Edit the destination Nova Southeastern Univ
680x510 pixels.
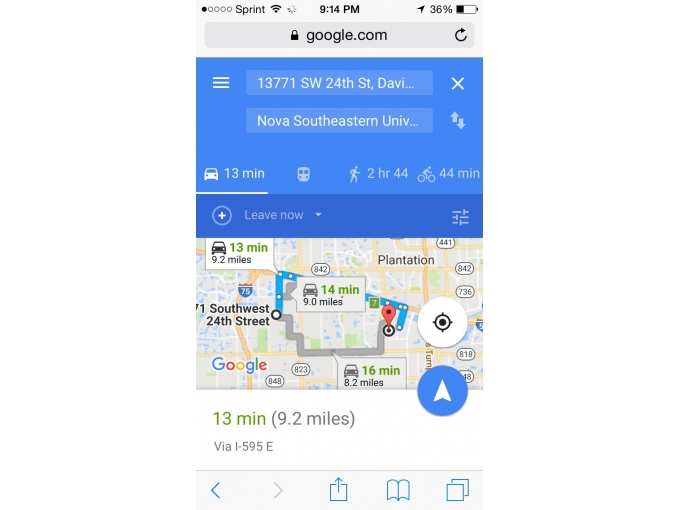coord(339,121)
